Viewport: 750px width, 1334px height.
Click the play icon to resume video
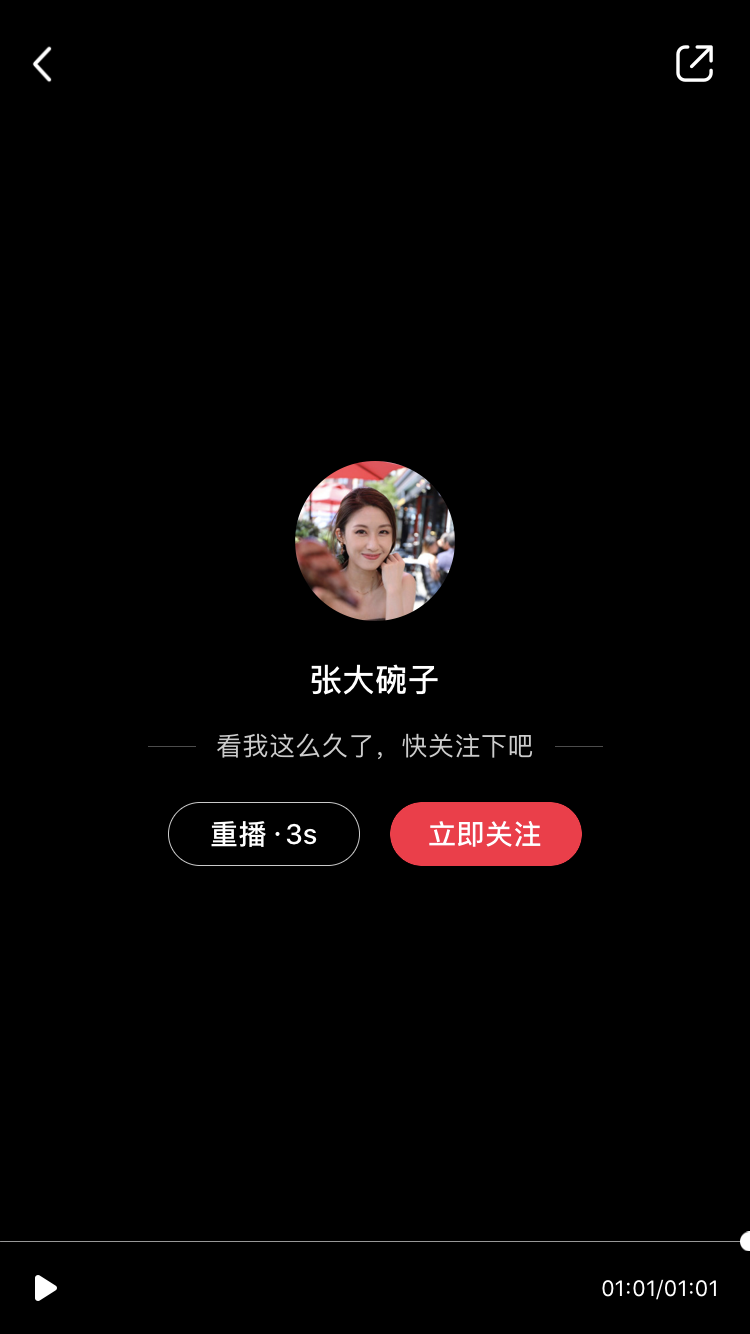pyautogui.click(x=44, y=1289)
